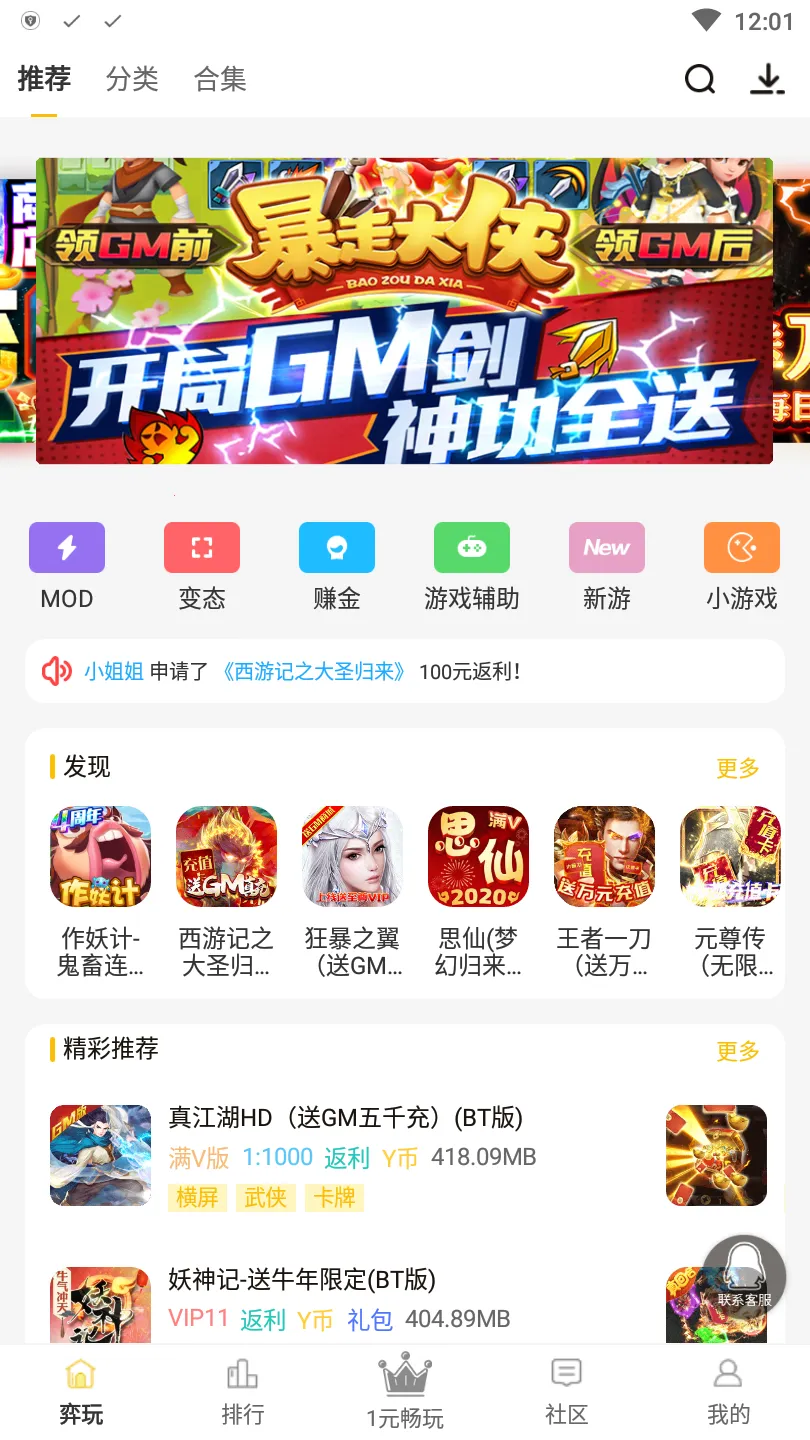
Task: Open the search icon
Action: pos(700,79)
